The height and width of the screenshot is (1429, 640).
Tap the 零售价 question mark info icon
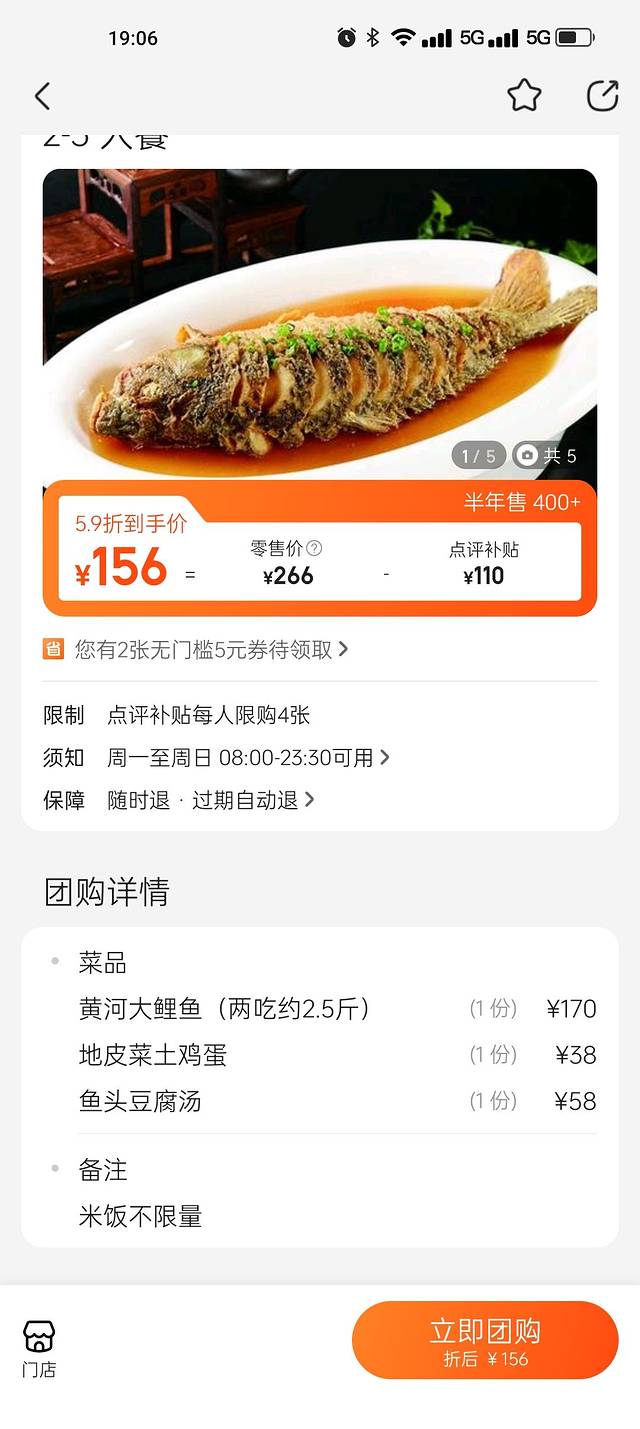point(315,548)
